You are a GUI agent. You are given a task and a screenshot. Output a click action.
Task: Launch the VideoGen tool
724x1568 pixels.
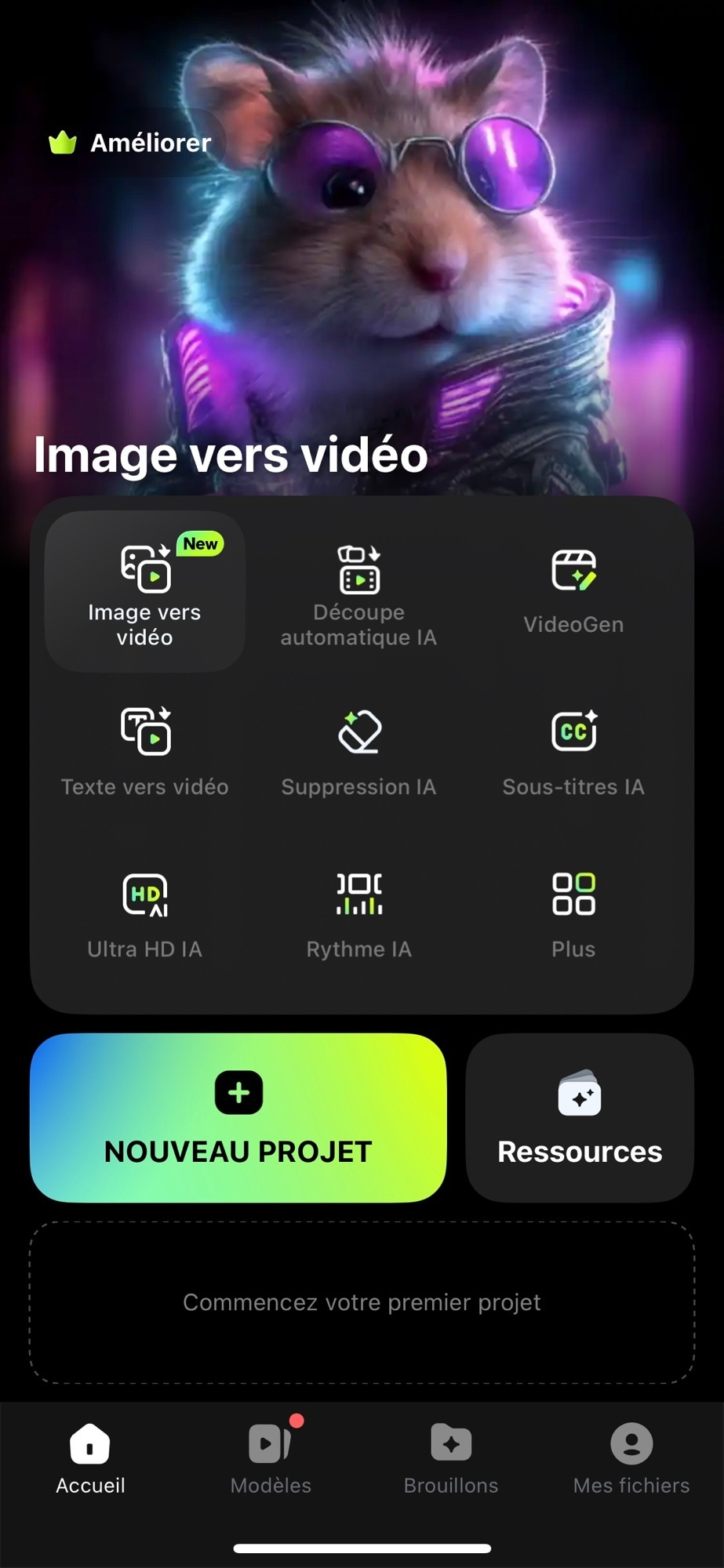pyautogui.click(x=573, y=593)
